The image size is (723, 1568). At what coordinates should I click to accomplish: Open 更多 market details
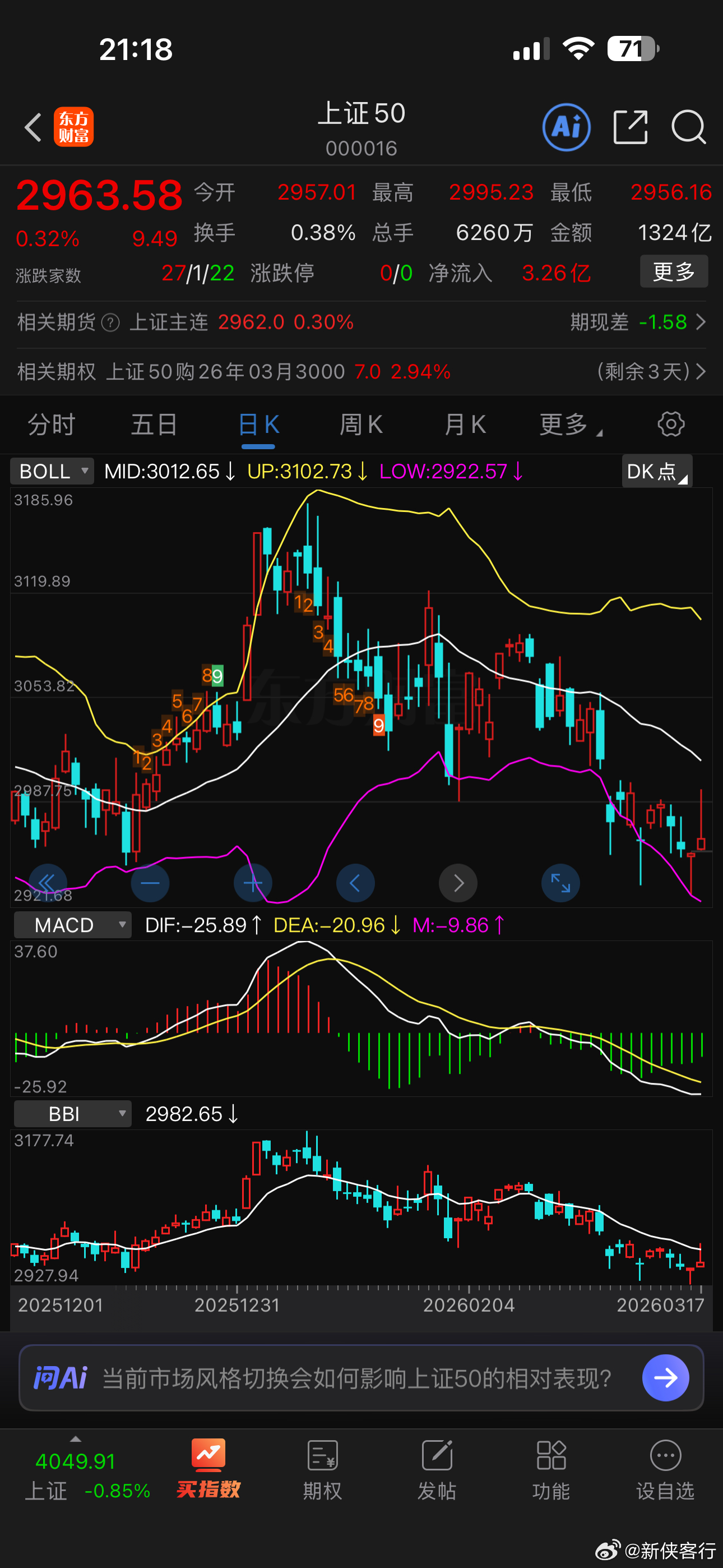pyautogui.click(x=674, y=271)
